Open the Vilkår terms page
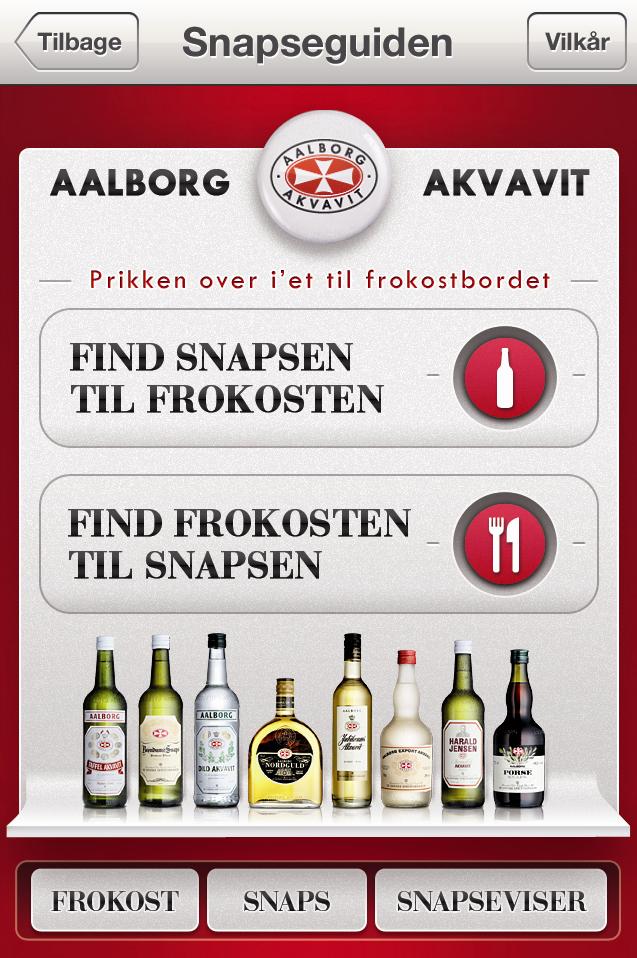This screenshot has width=637, height=958. (x=576, y=42)
